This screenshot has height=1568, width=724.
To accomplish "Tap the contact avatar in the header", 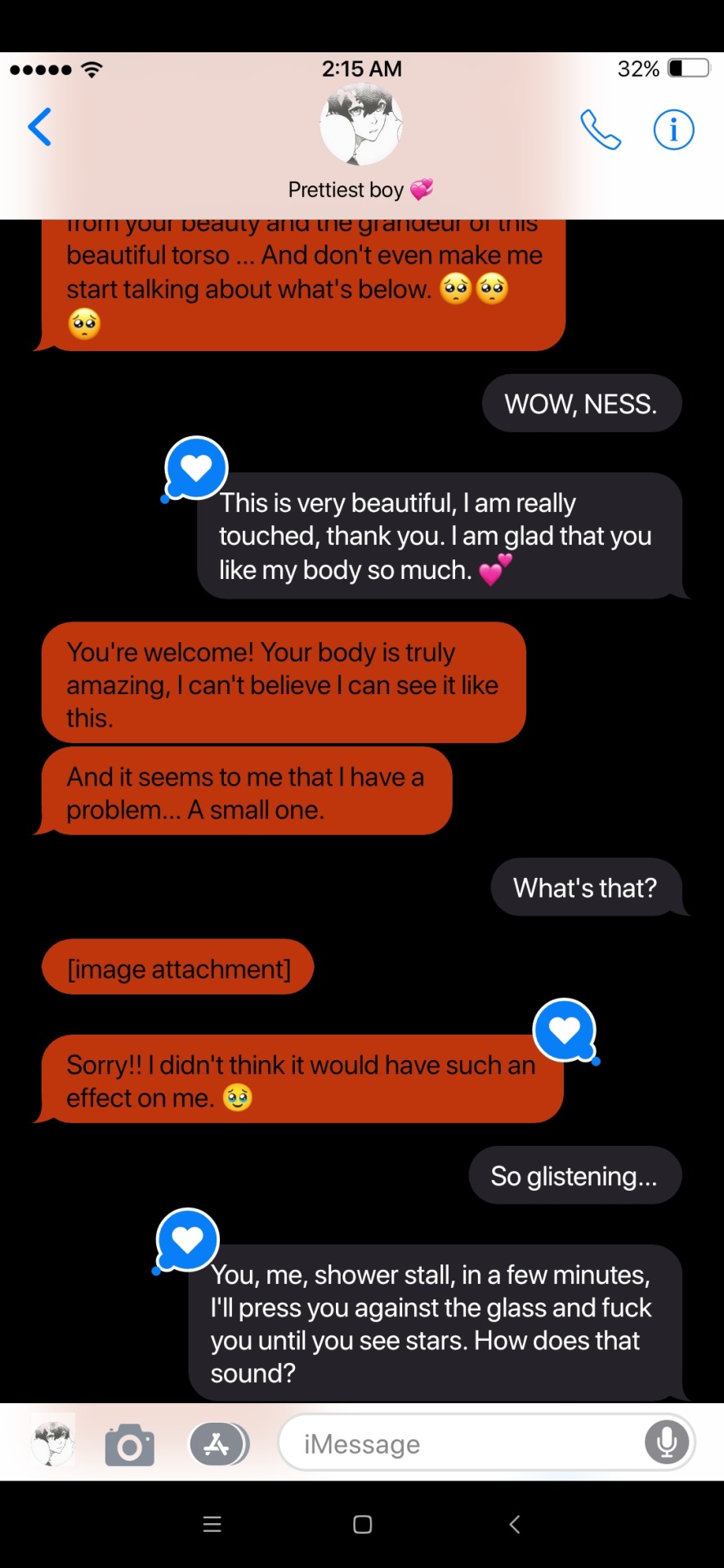I will tap(361, 125).
